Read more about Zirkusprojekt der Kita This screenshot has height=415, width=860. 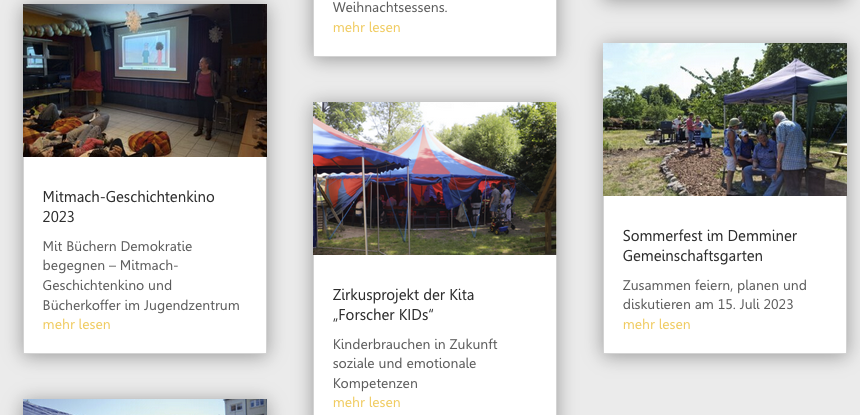pos(366,402)
